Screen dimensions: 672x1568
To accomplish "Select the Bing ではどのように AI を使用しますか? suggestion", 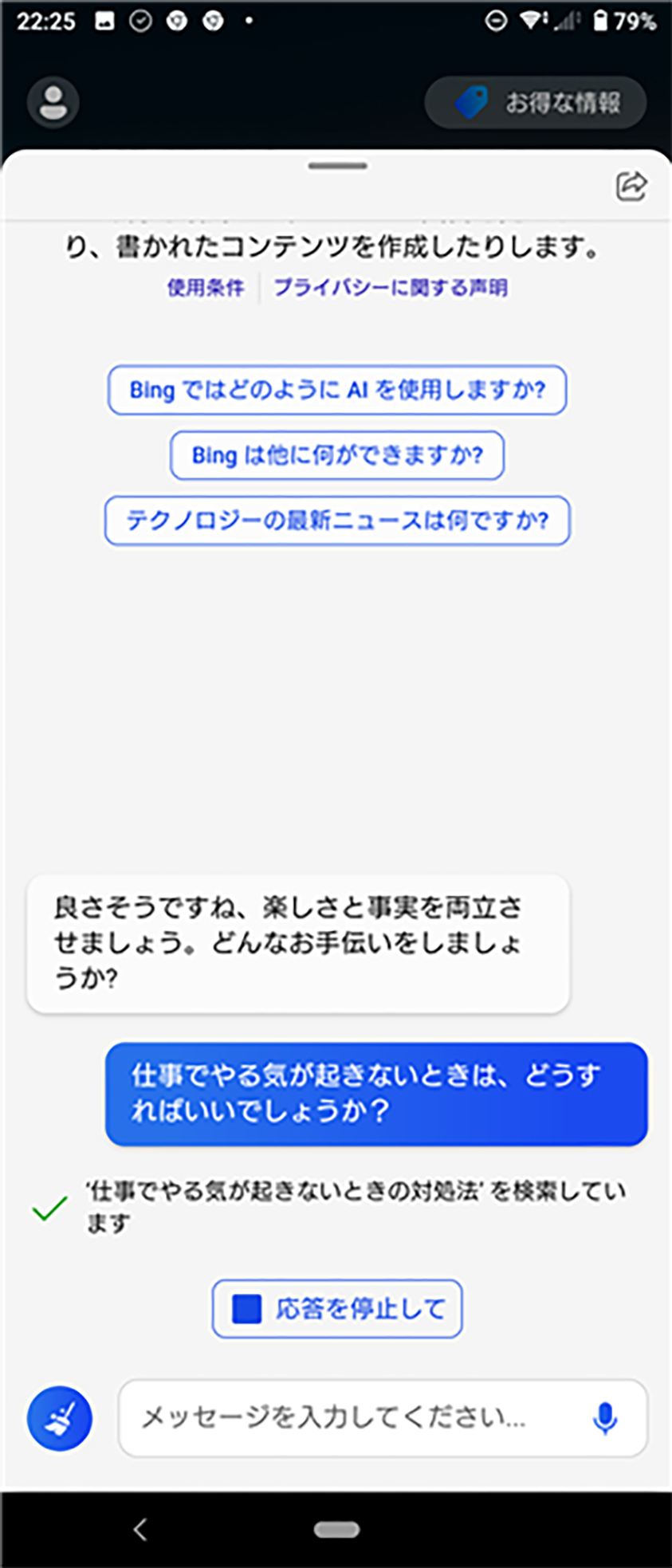I will pyautogui.click(x=337, y=390).
